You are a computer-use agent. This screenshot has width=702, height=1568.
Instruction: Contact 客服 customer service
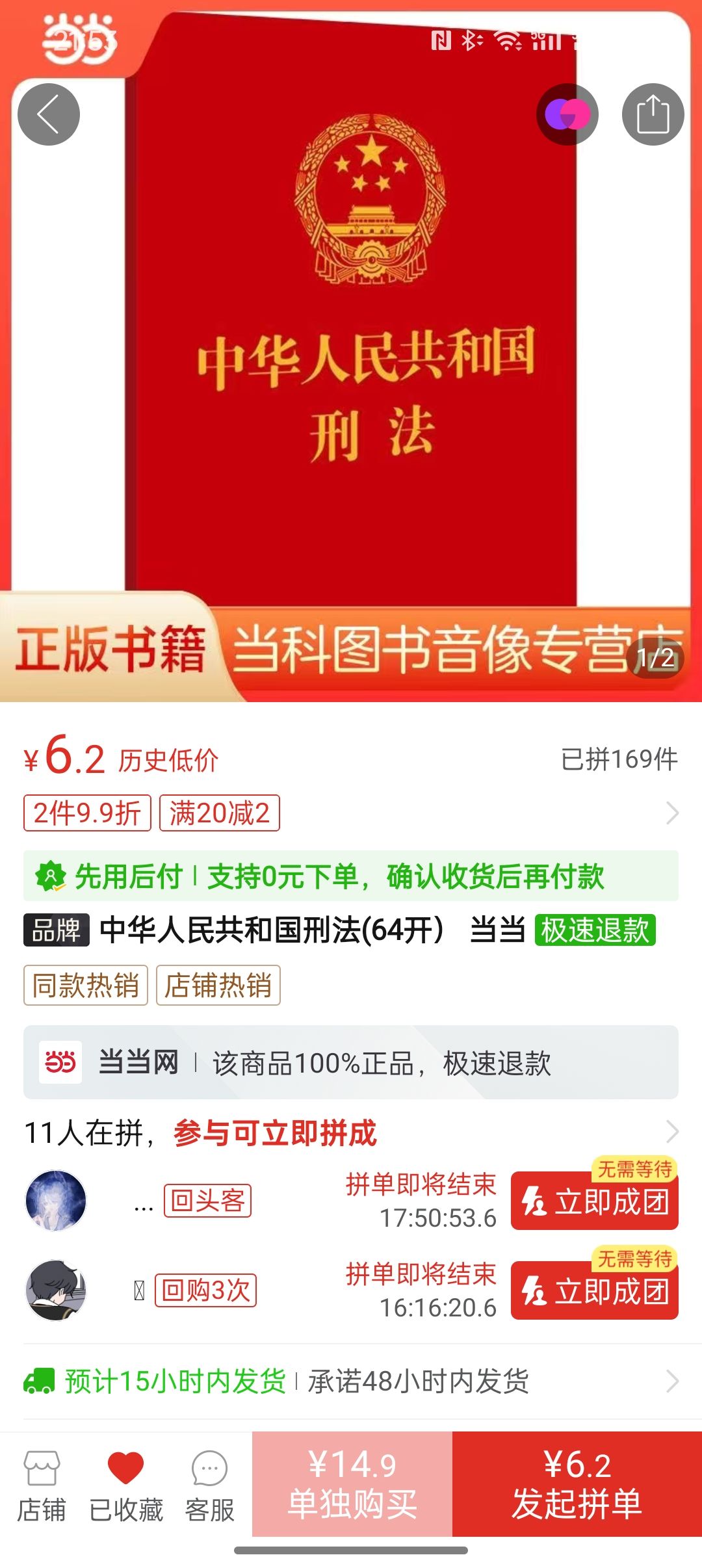(x=209, y=1486)
